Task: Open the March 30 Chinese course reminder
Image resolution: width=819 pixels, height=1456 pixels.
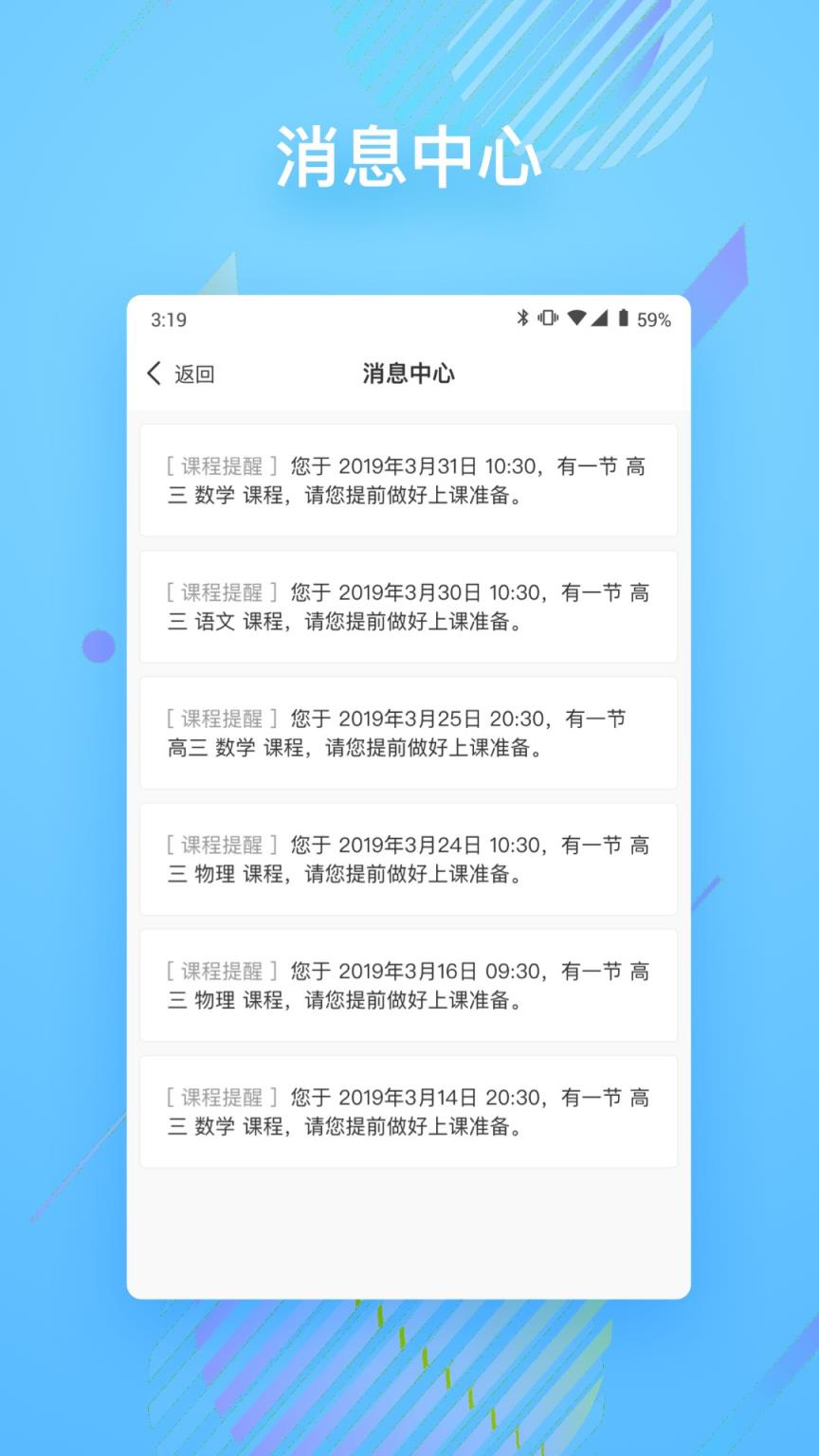Action: [x=408, y=606]
